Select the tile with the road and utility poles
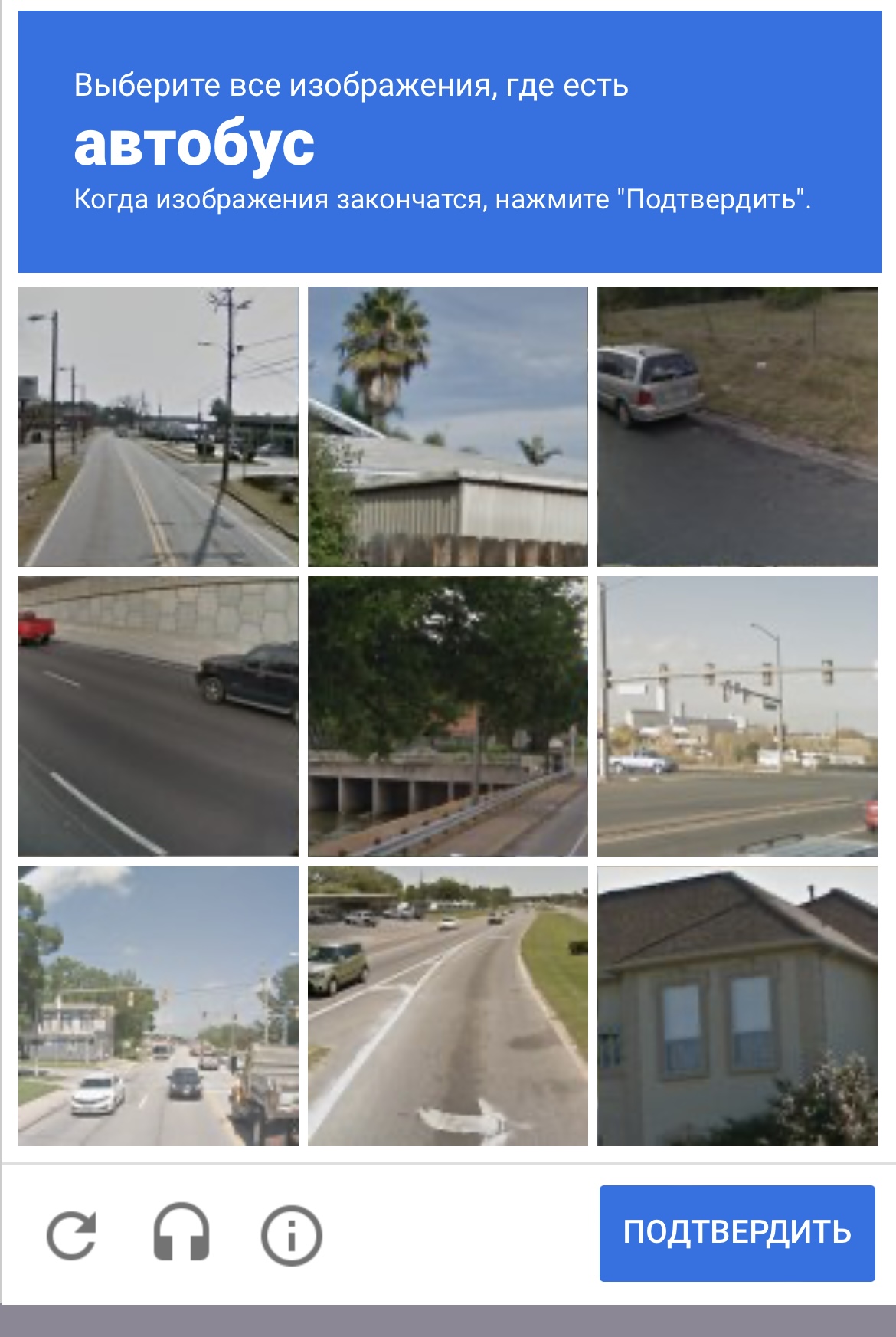 159,427
